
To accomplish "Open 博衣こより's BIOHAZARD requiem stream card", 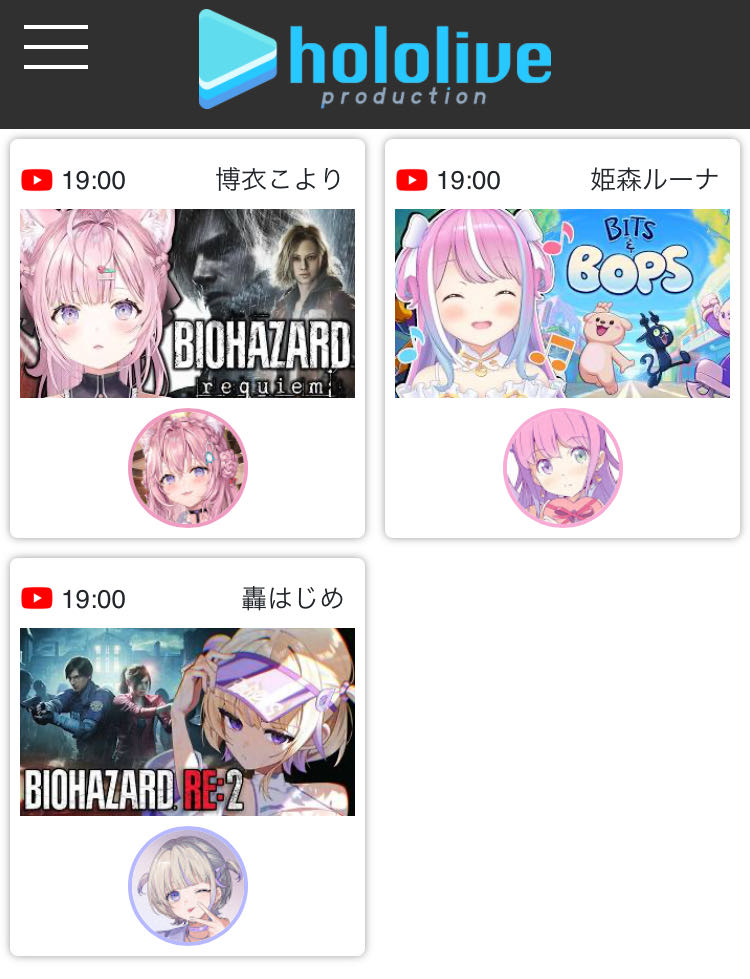I will 187,303.
